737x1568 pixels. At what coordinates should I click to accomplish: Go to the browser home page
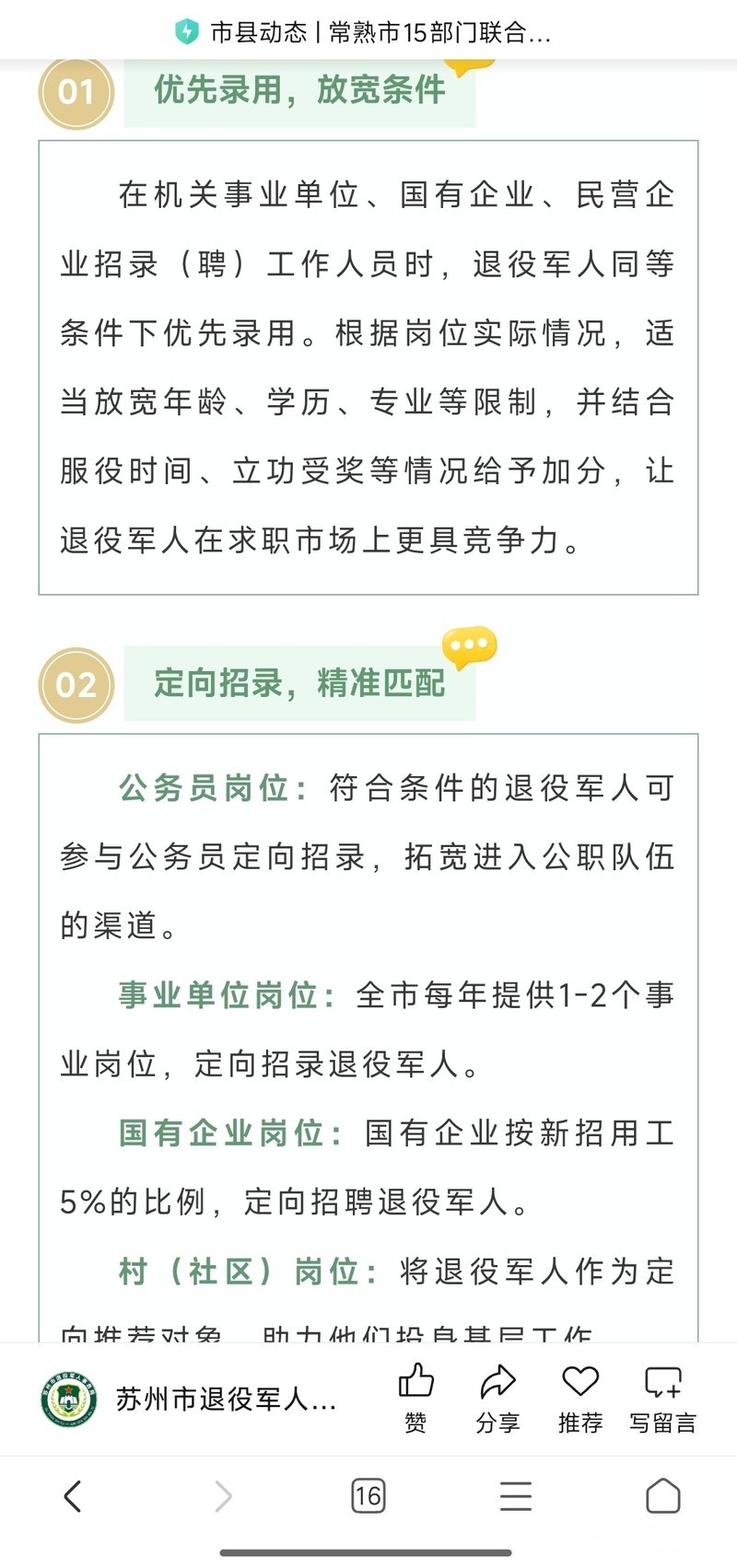click(x=662, y=1496)
